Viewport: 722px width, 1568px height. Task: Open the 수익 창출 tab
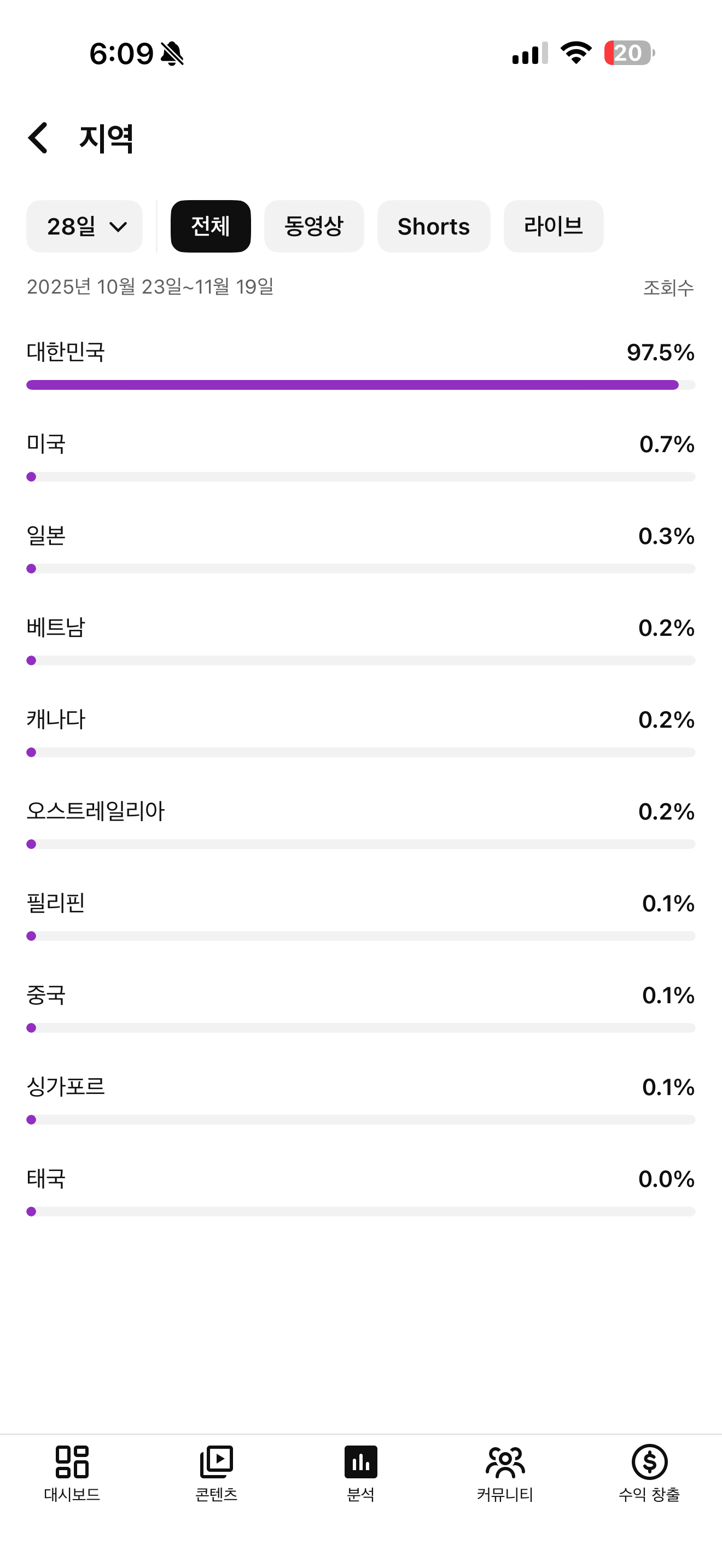pyautogui.click(x=649, y=1472)
